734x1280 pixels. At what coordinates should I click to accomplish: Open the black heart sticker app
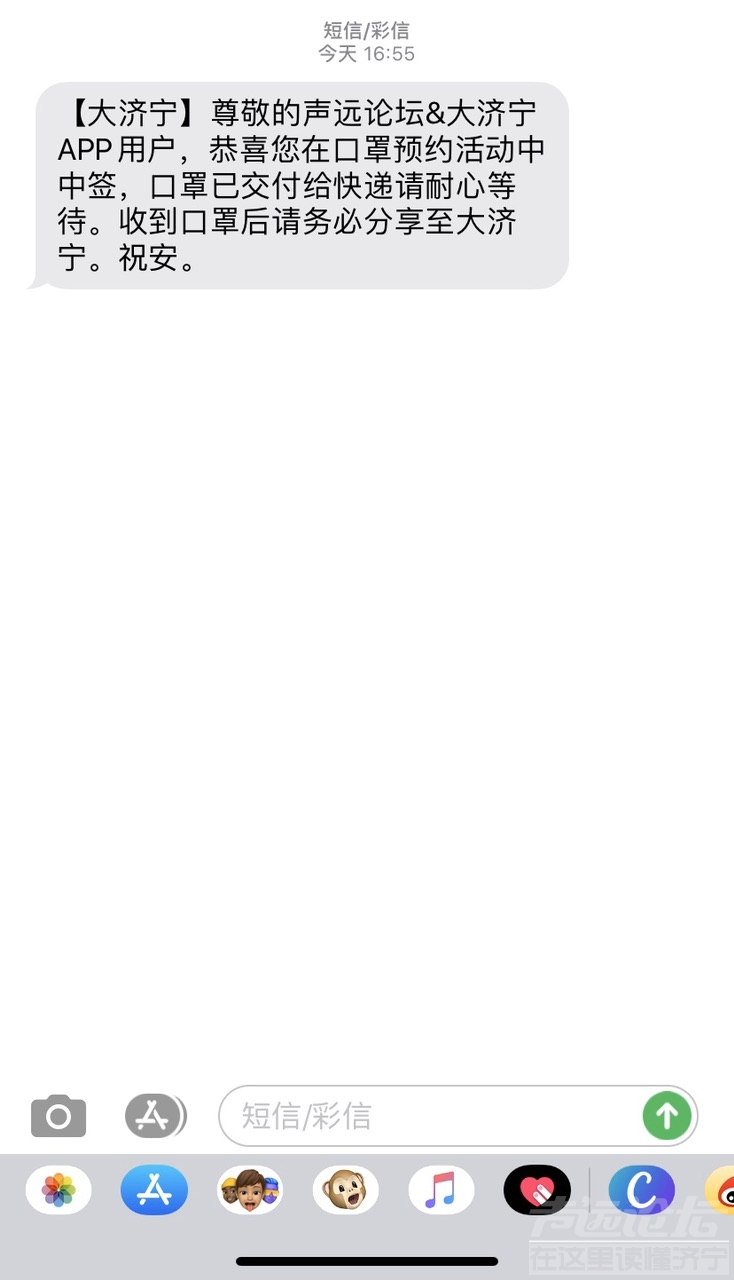point(537,1189)
